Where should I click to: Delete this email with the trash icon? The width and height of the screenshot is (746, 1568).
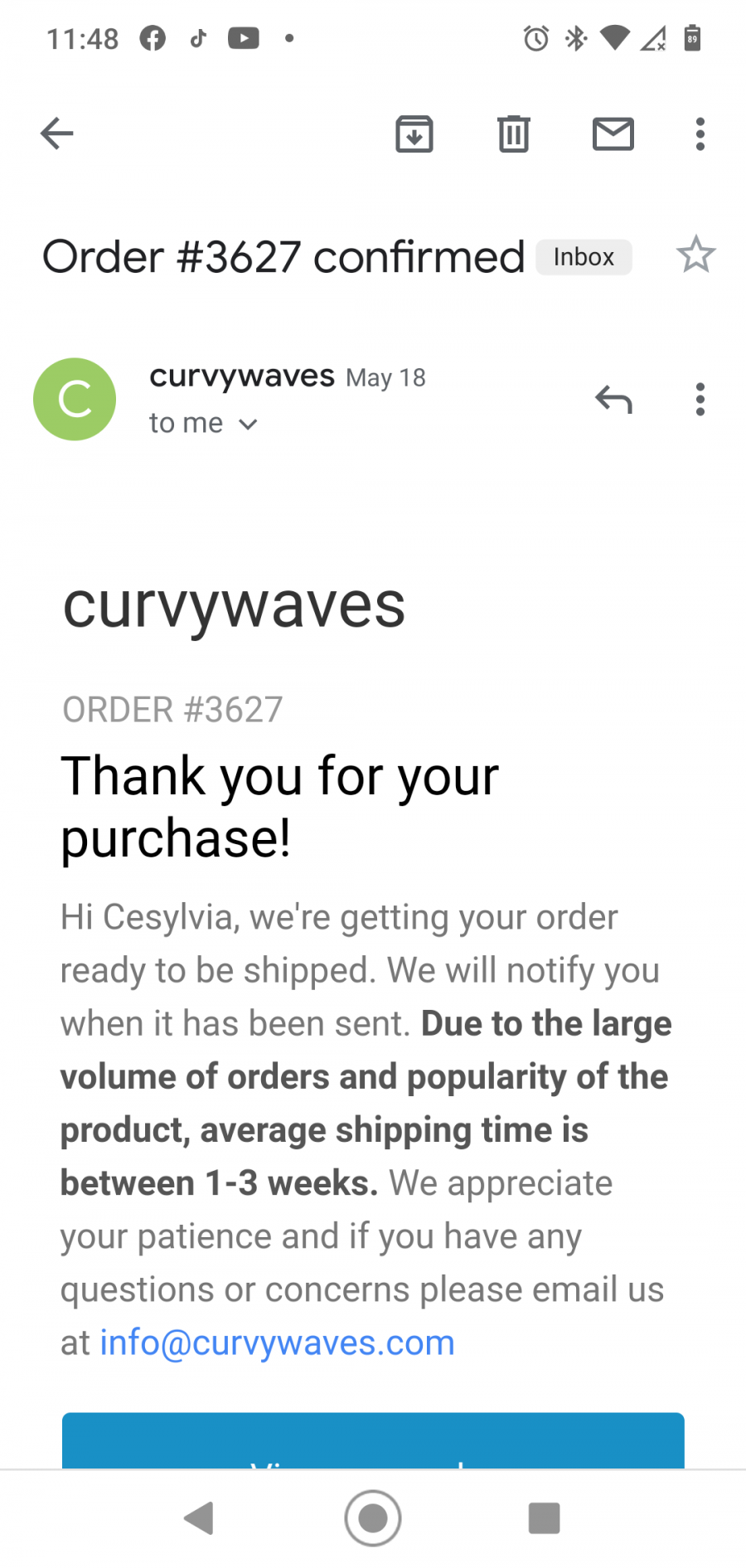[514, 133]
